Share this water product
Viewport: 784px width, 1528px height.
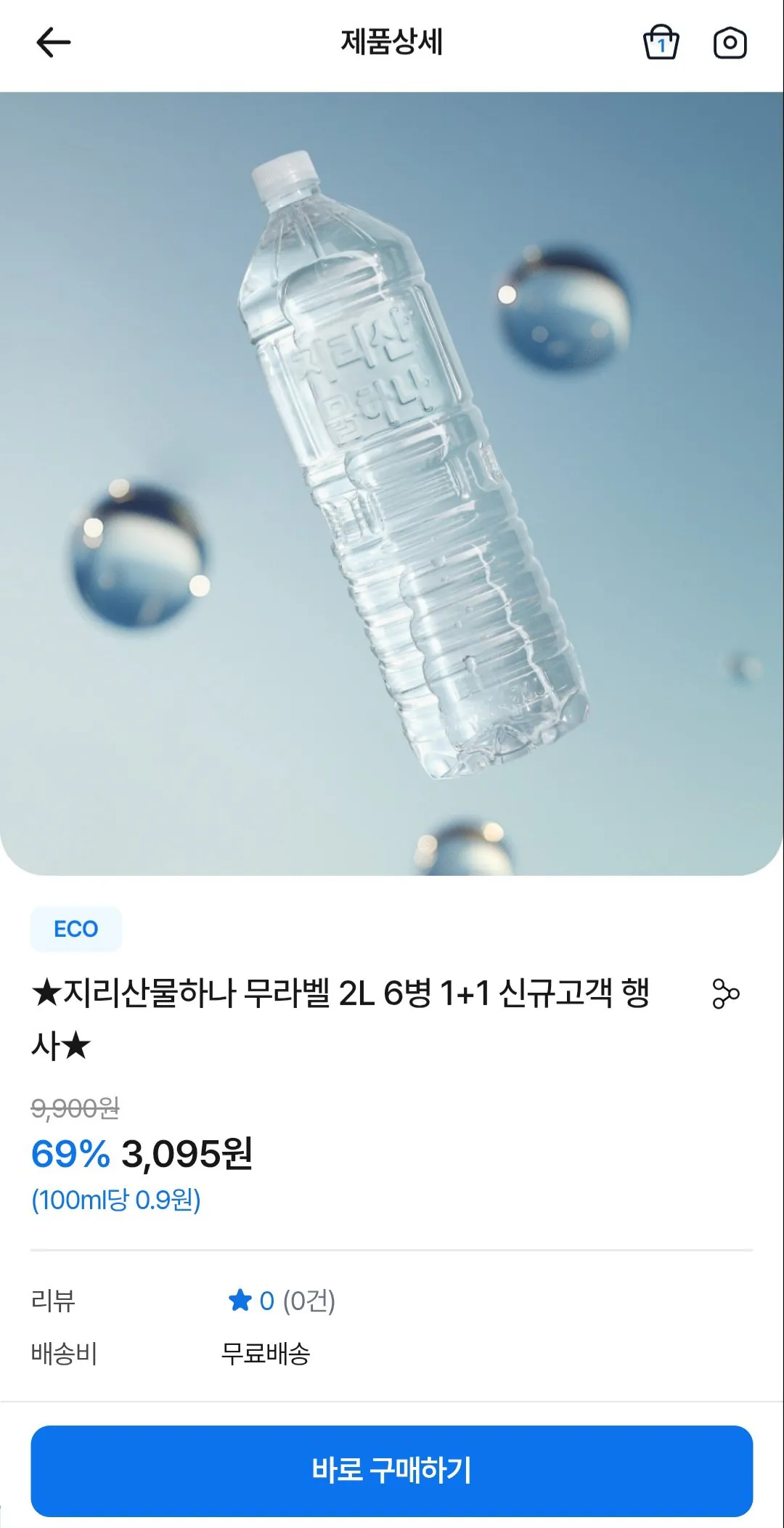[x=725, y=993]
